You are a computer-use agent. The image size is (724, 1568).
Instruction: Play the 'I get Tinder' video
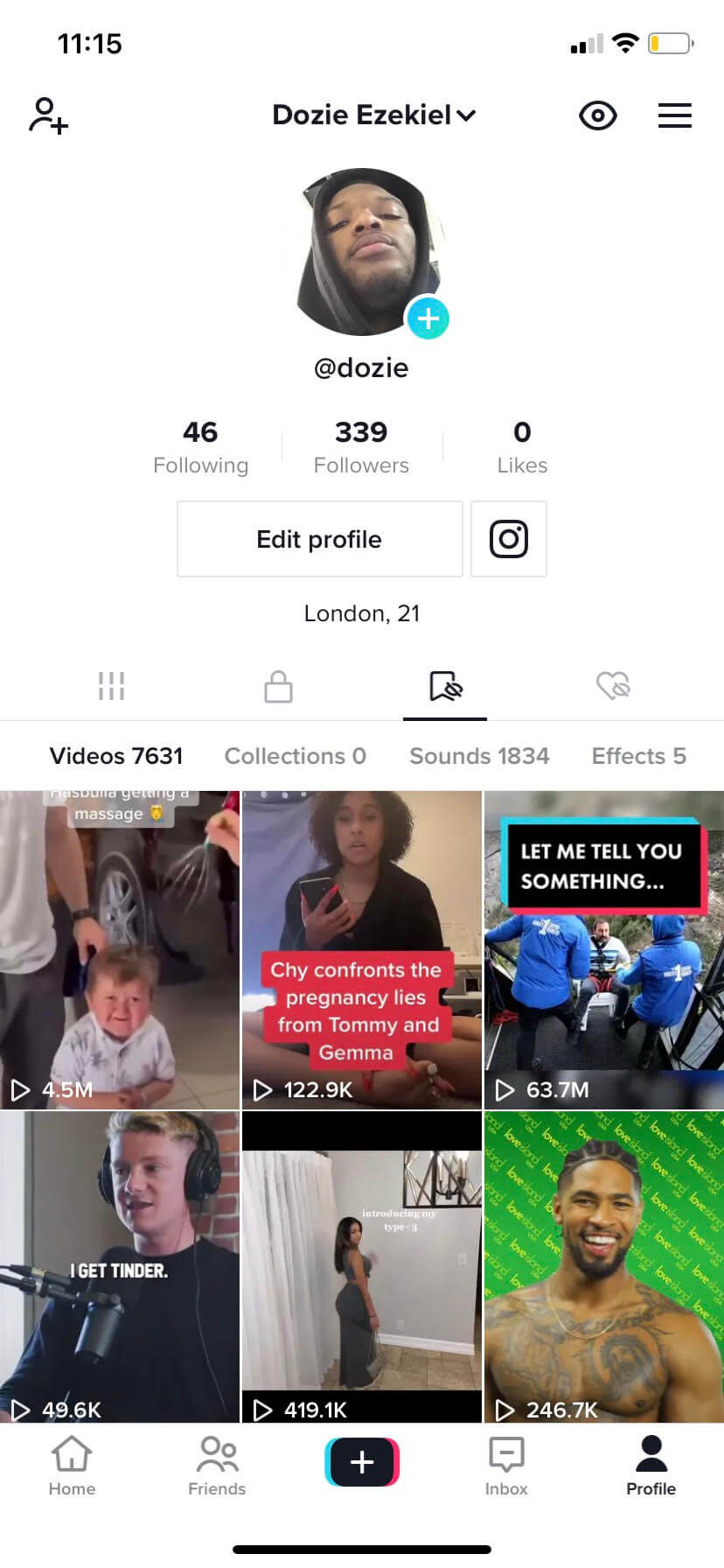120,1267
